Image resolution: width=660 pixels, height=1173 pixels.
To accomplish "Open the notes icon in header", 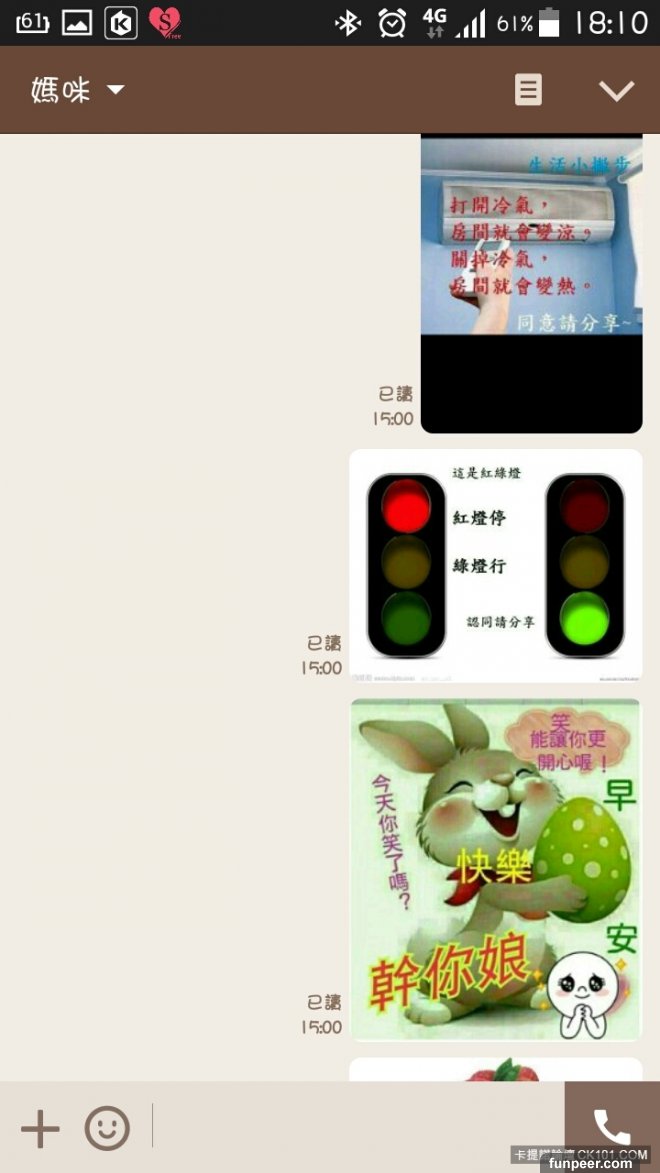I will click(x=528, y=90).
